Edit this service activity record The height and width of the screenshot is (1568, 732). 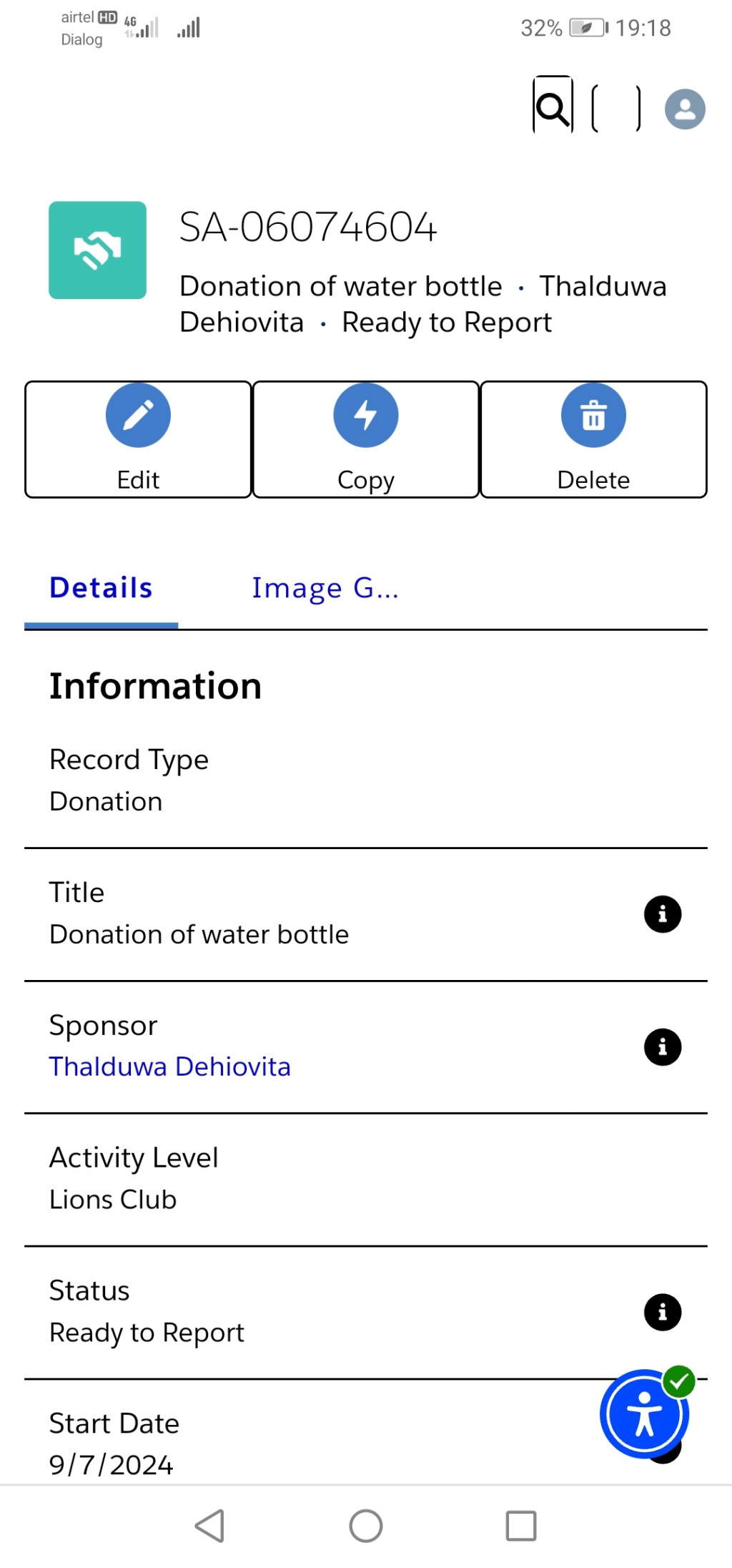(x=138, y=439)
